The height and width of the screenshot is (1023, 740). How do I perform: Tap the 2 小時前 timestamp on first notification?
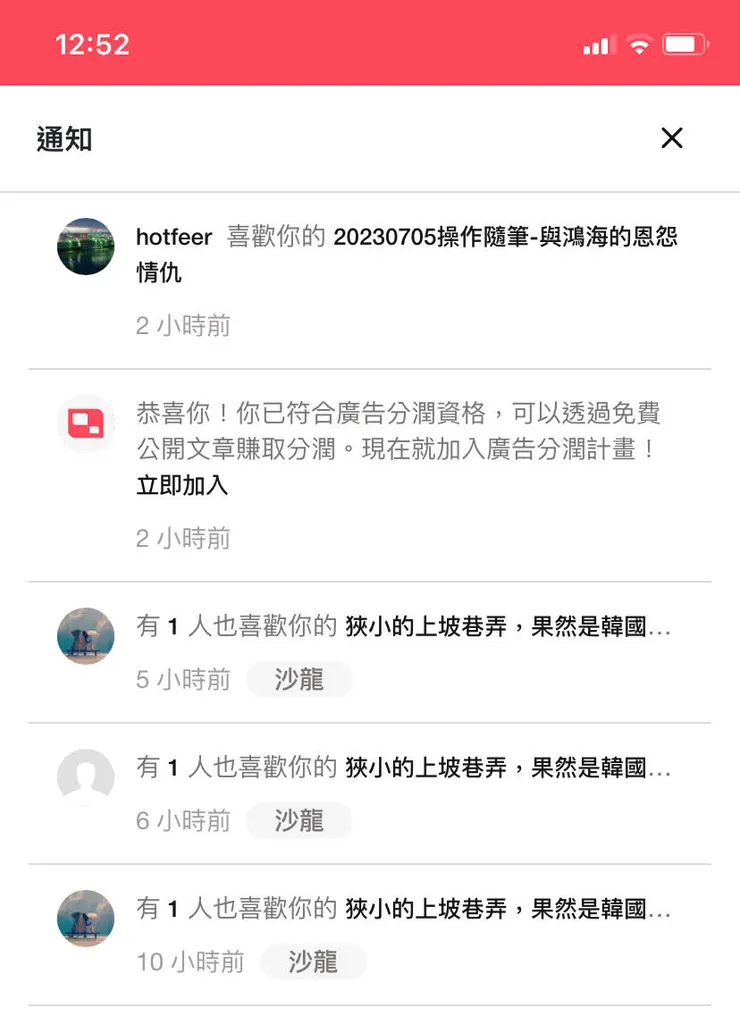click(182, 327)
